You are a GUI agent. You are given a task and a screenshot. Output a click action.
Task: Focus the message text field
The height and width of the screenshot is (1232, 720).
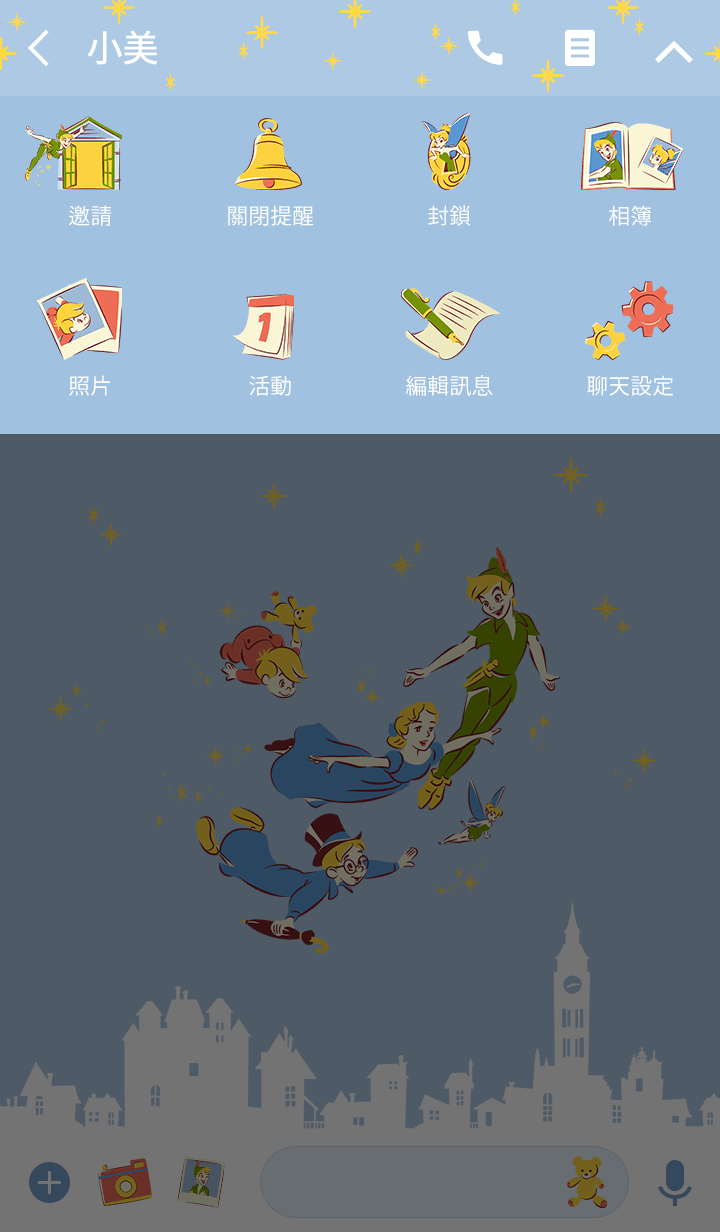tap(410, 1183)
